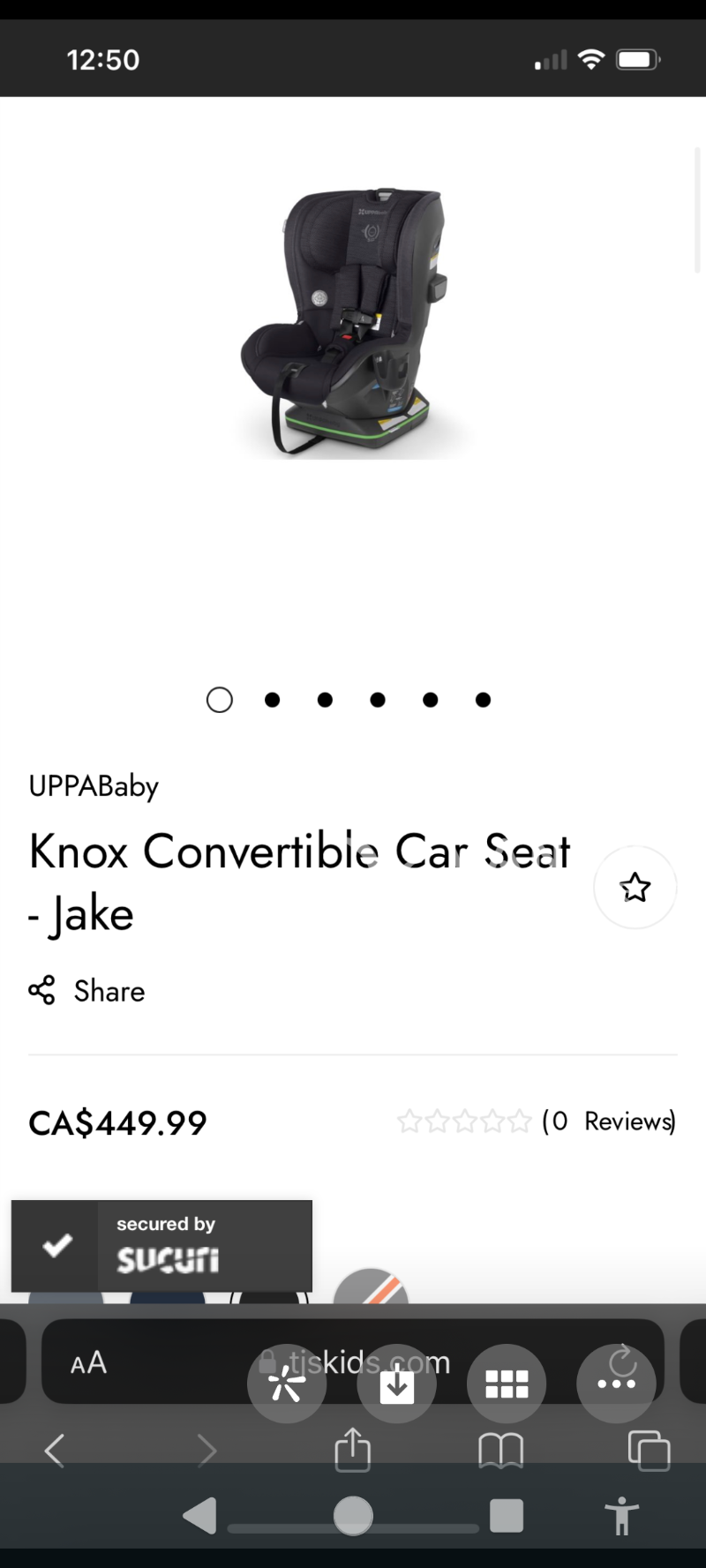View all open browser tabs
Viewport: 706px width, 1568px height.
(x=649, y=1450)
